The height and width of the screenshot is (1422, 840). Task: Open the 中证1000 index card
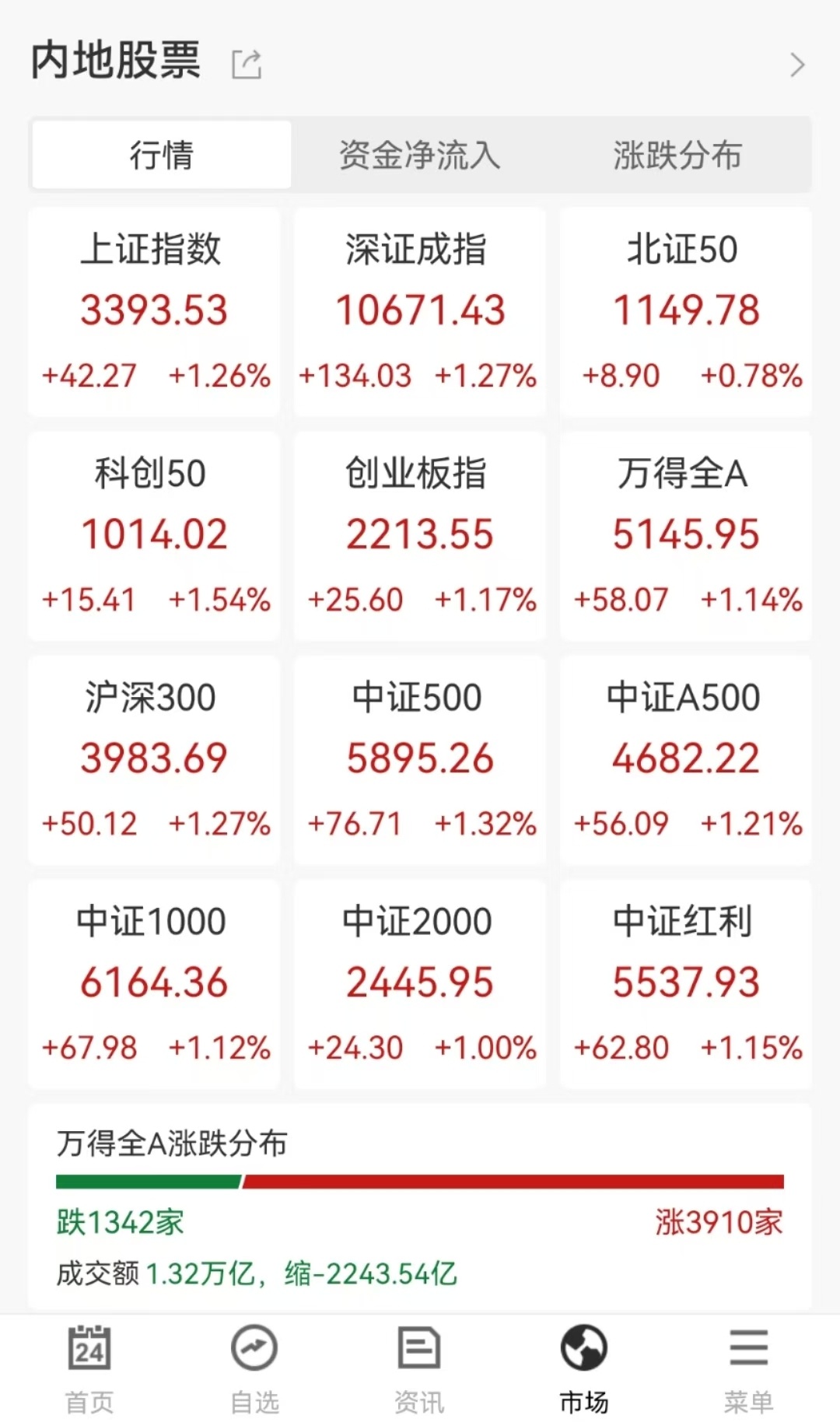pos(154,984)
